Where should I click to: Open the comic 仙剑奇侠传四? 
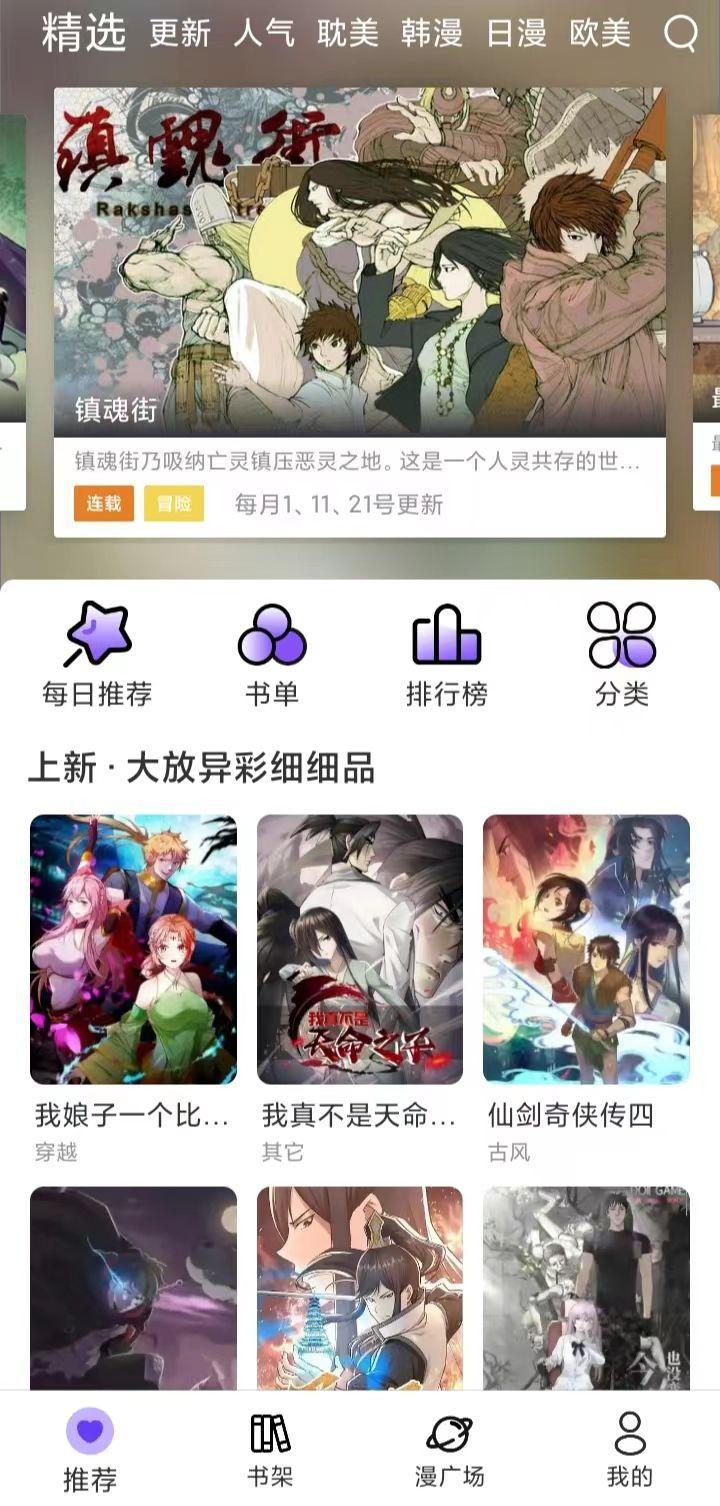[x=586, y=950]
